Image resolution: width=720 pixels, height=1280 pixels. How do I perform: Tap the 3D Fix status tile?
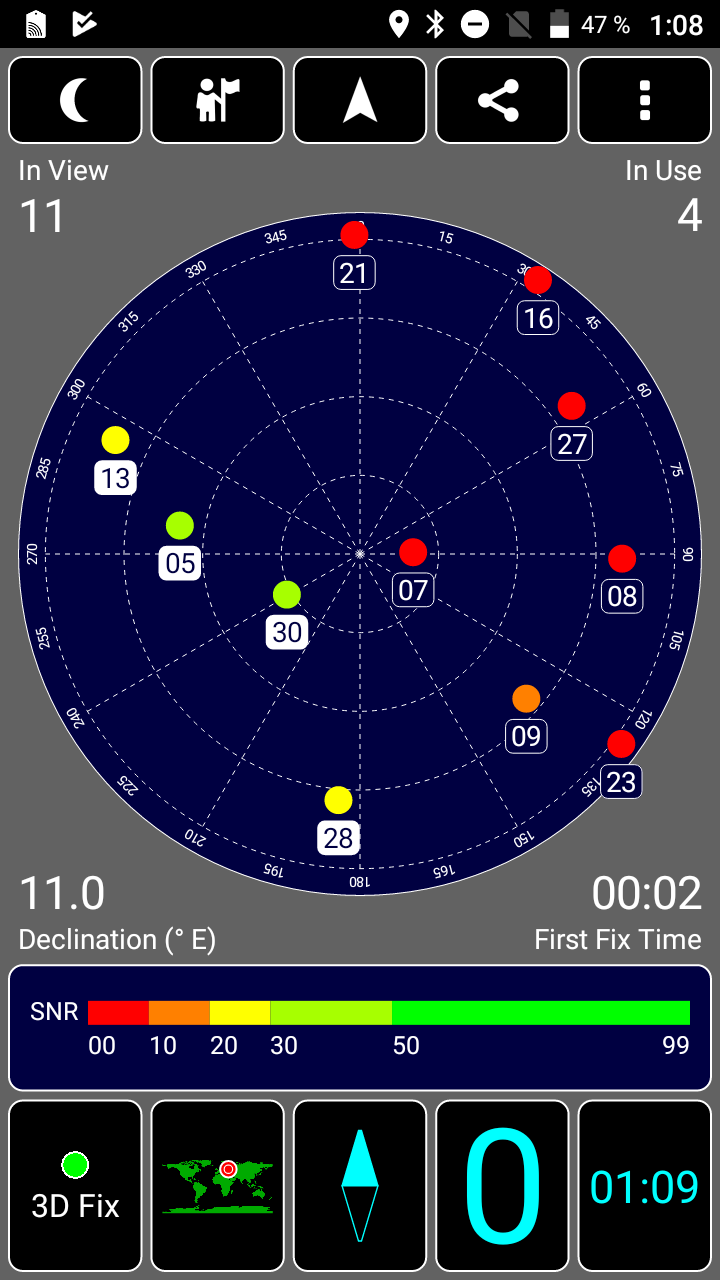tap(75, 1186)
